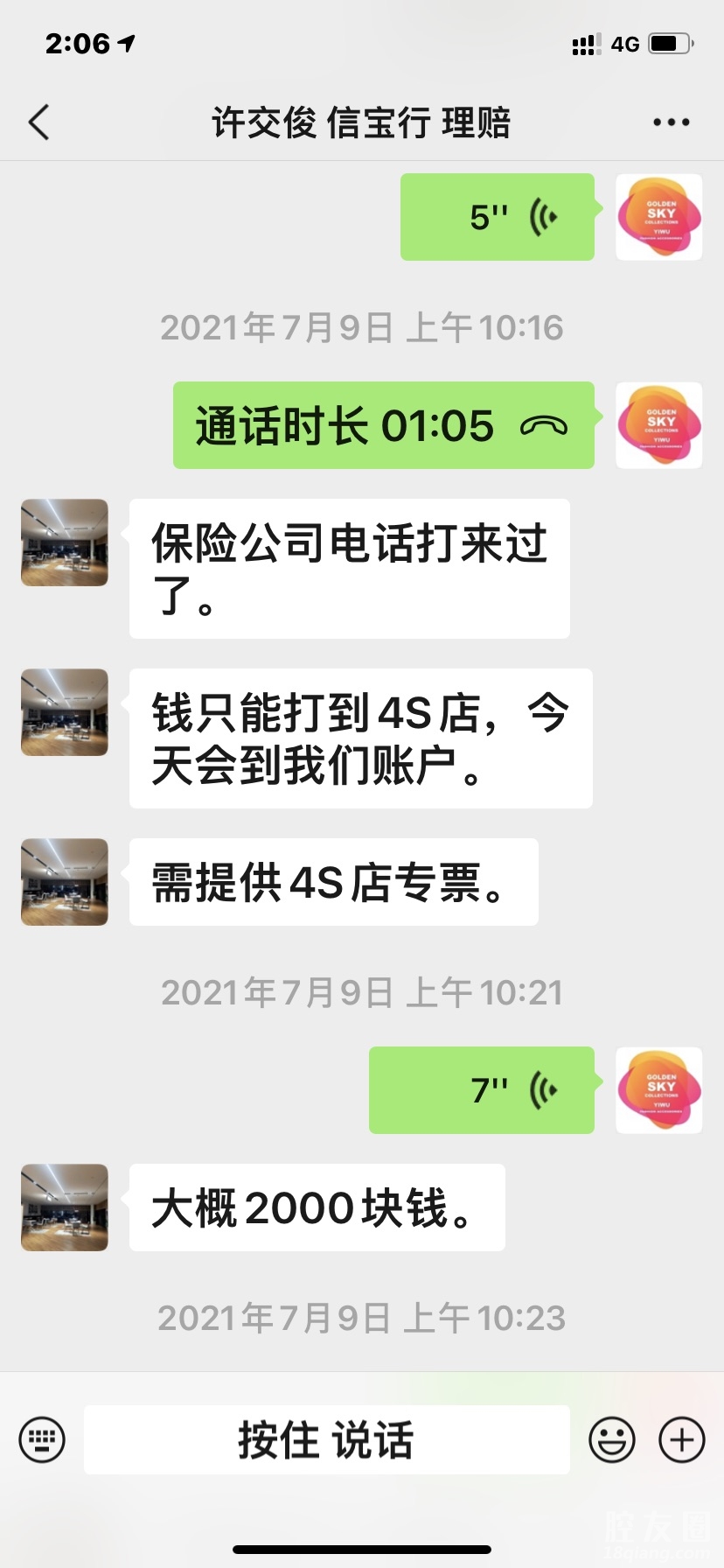Tap the 按住 说话 voice button

click(x=326, y=1439)
